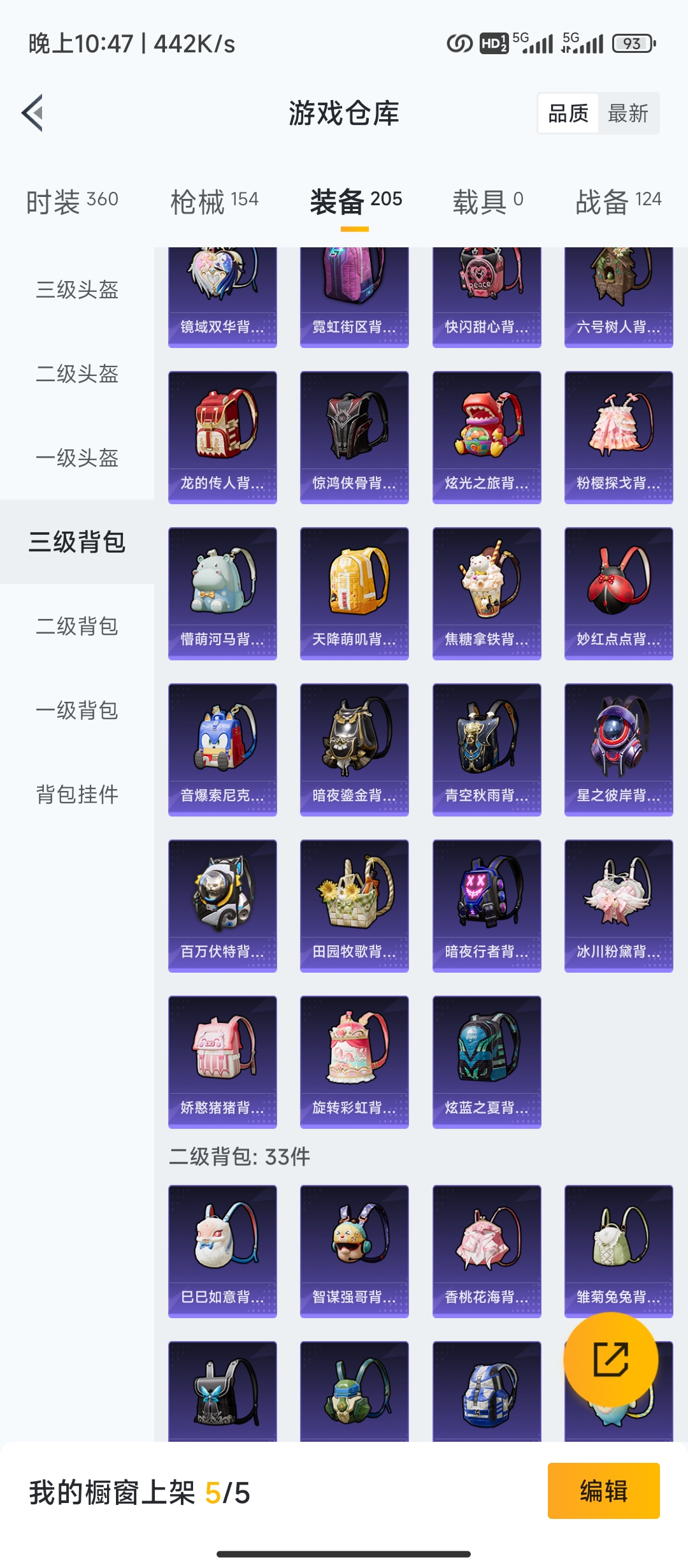
Task: Open the 一级头盔 category
Action: pyautogui.click(x=77, y=458)
